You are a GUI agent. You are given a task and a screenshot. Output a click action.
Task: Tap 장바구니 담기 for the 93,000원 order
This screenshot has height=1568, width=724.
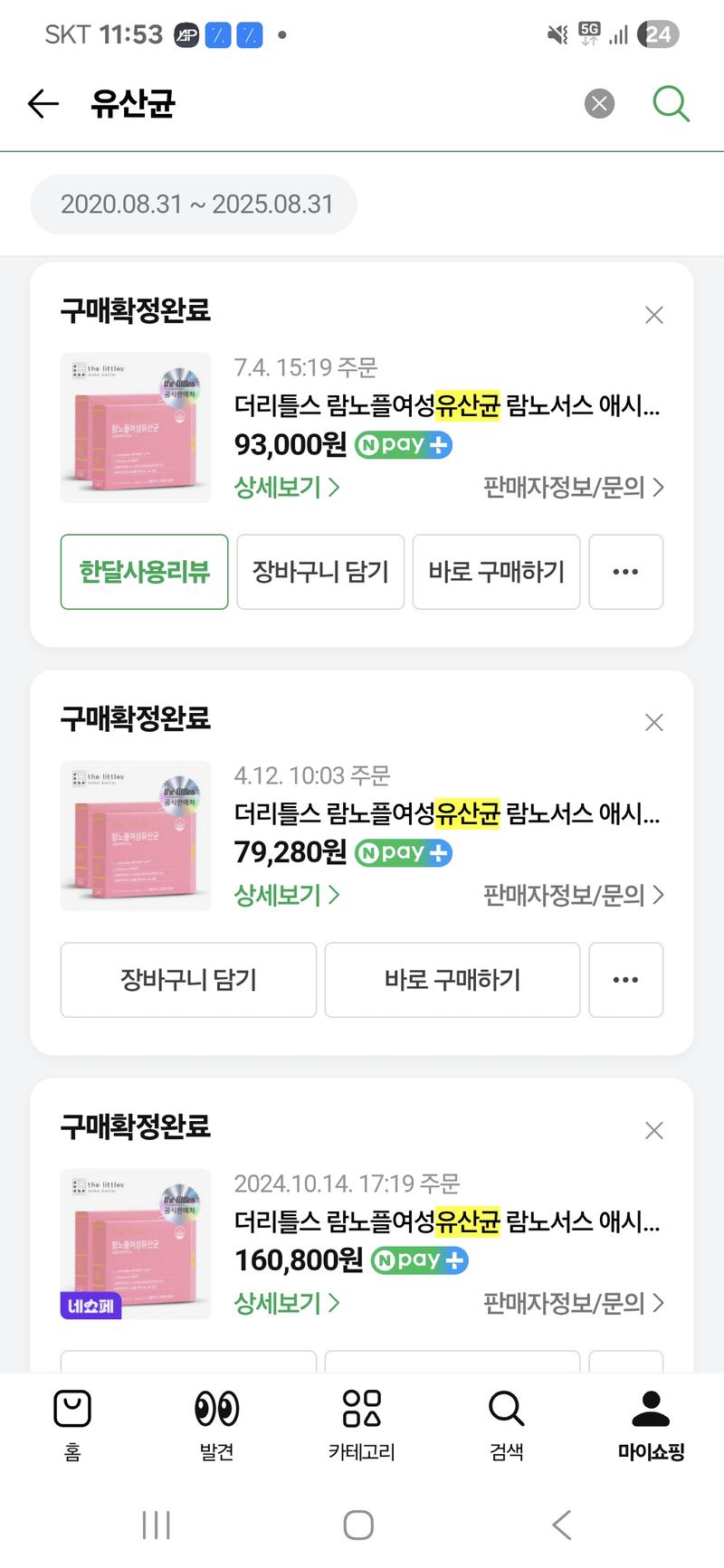tap(320, 572)
